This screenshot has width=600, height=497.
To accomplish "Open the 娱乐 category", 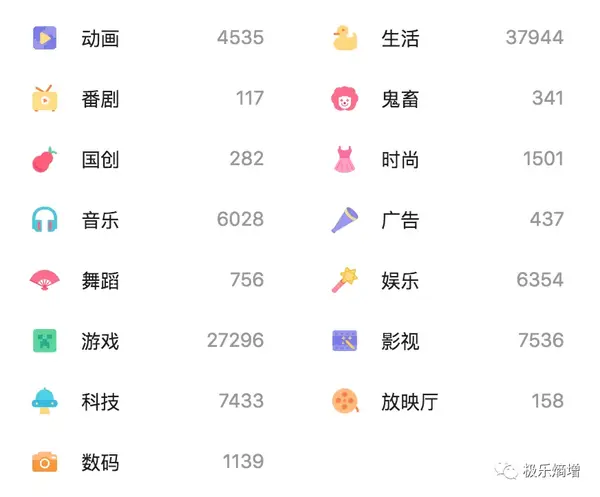I will pyautogui.click(x=448, y=280).
